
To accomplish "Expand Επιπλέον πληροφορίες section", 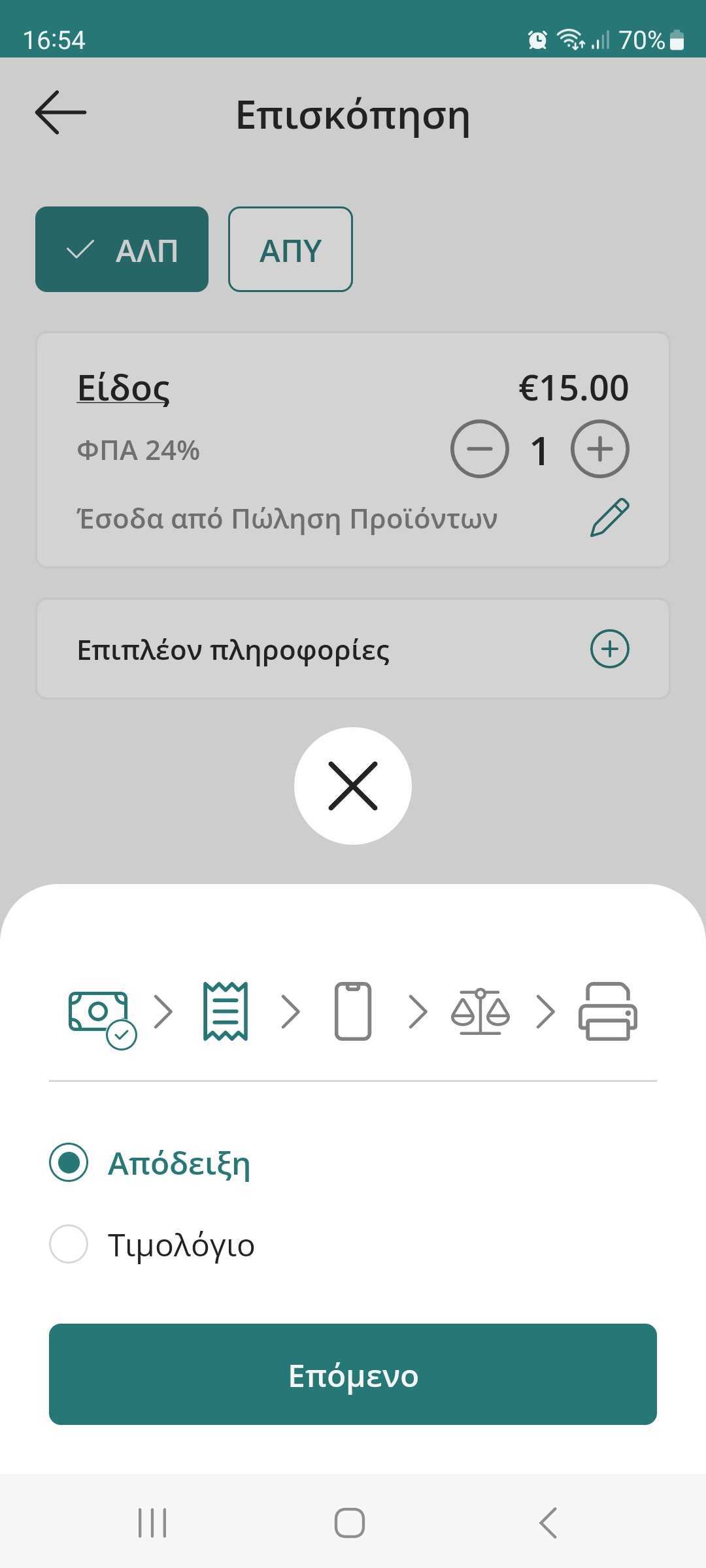I will pos(609,649).
